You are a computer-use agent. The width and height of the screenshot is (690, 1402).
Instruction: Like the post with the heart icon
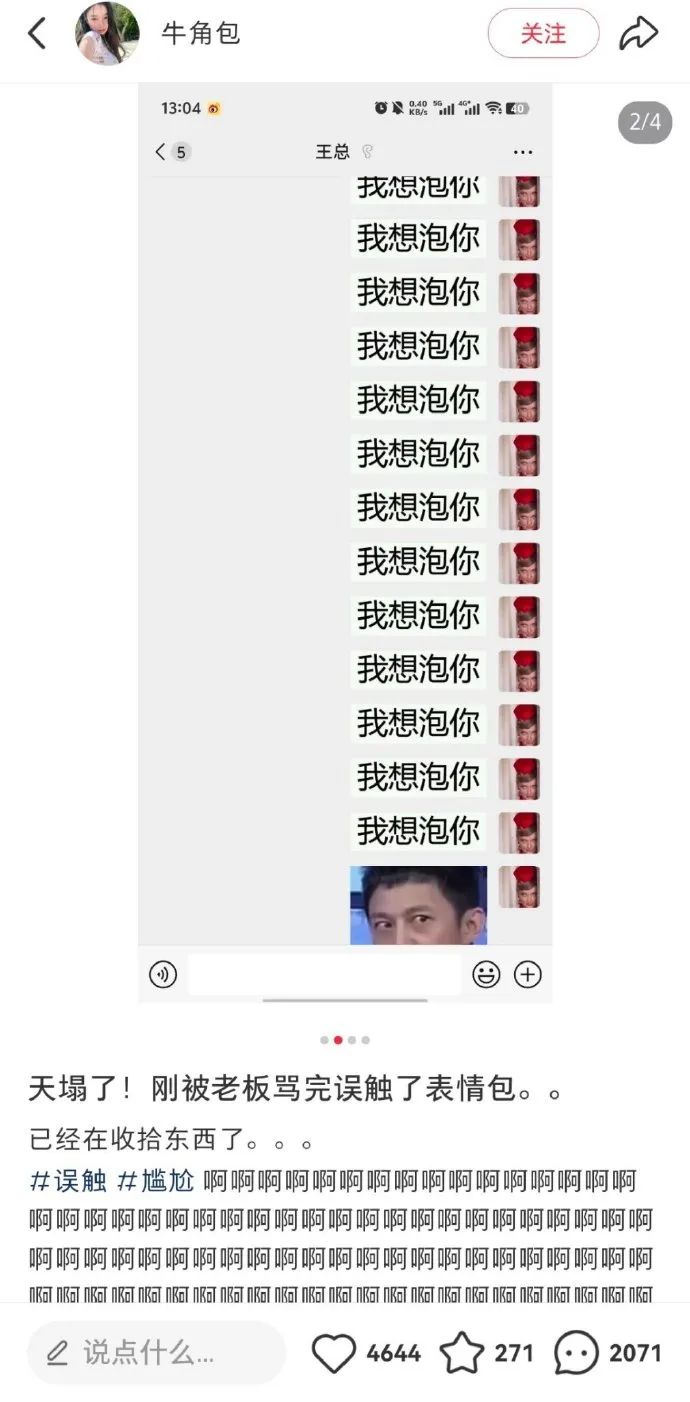tap(334, 1354)
